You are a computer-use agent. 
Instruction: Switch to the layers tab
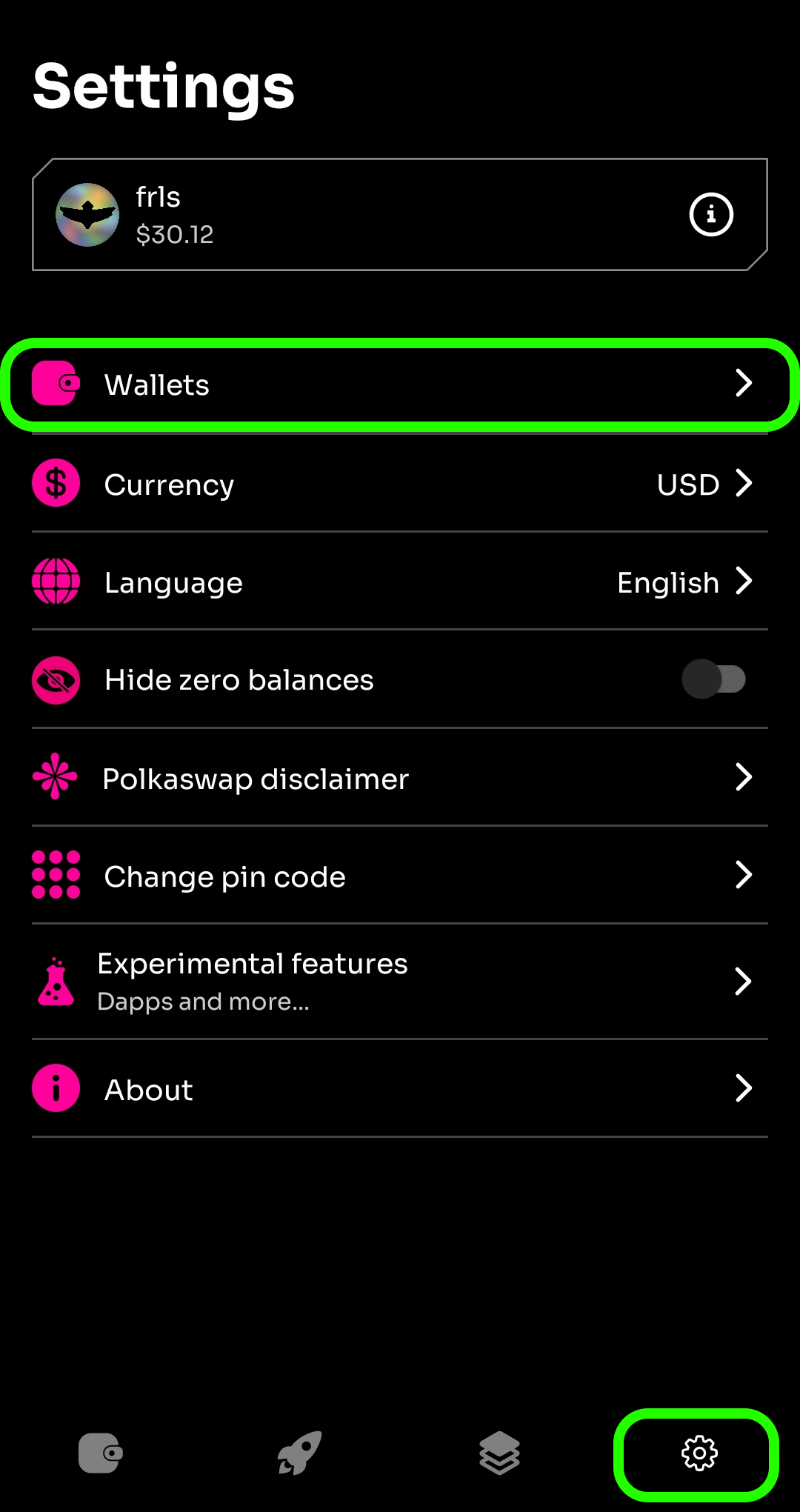[500, 1453]
